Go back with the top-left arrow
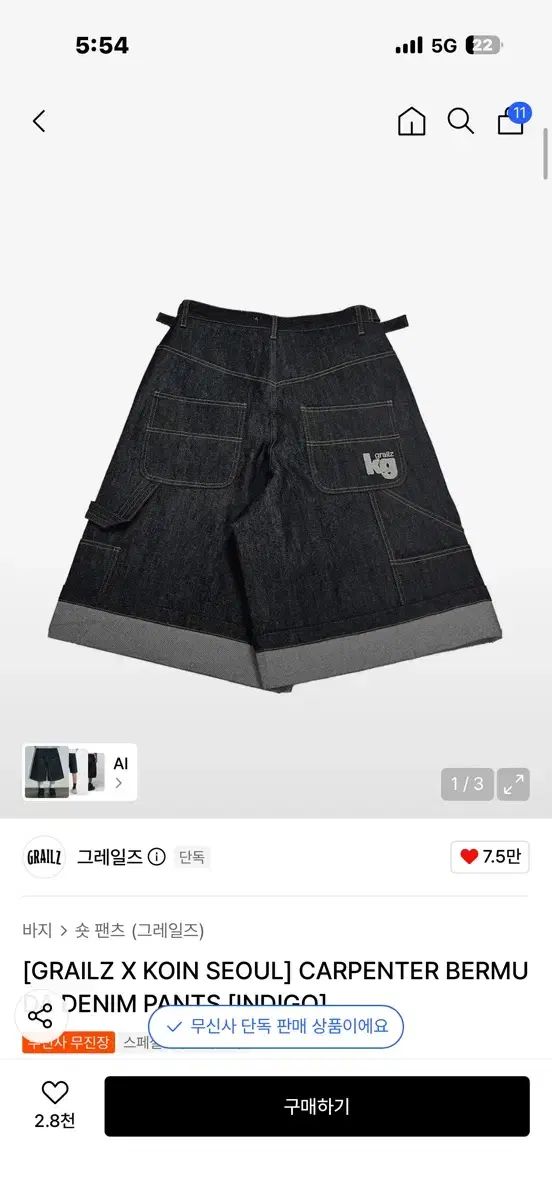The width and height of the screenshot is (552, 1200). click(x=39, y=121)
